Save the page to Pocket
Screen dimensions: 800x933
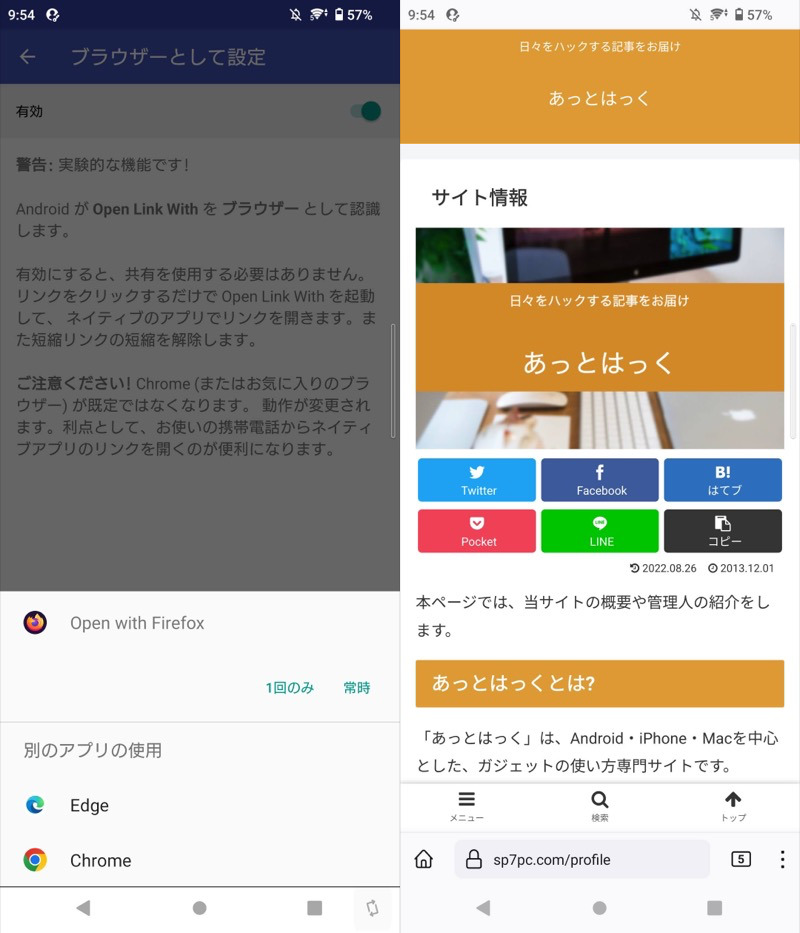click(478, 531)
